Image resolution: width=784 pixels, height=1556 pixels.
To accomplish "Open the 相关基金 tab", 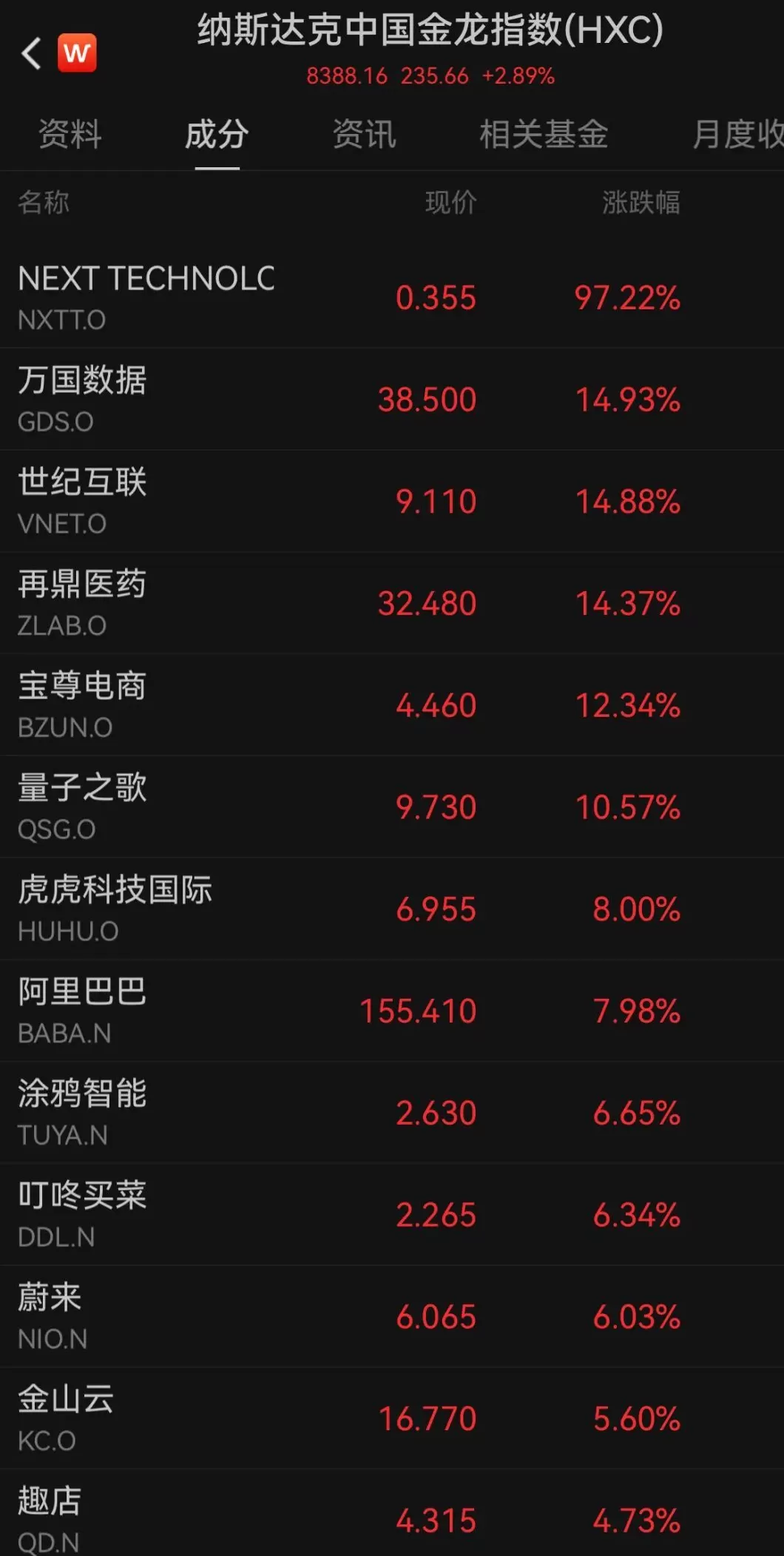I will (544, 135).
